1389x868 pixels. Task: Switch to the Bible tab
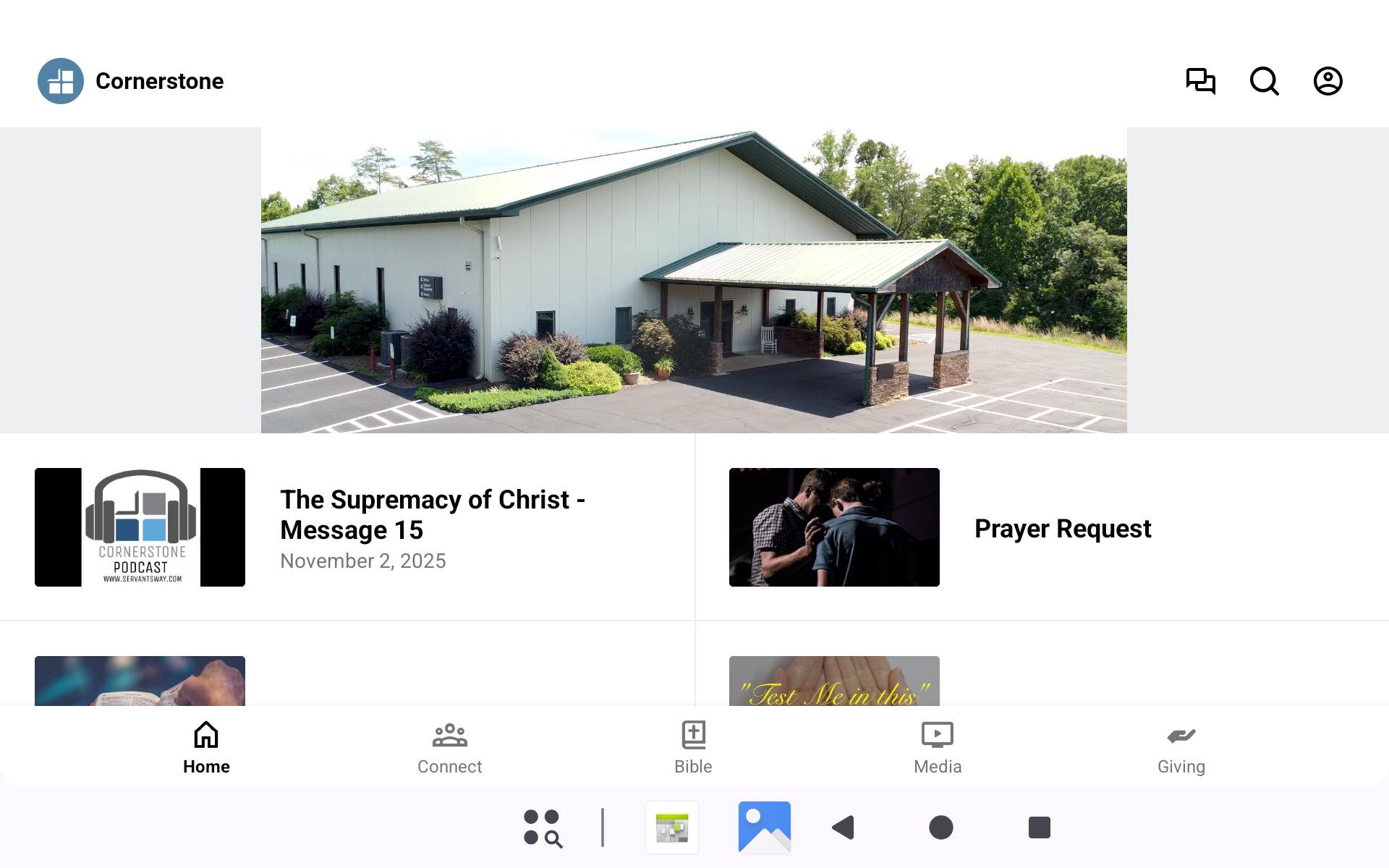pyautogui.click(x=693, y=747)
